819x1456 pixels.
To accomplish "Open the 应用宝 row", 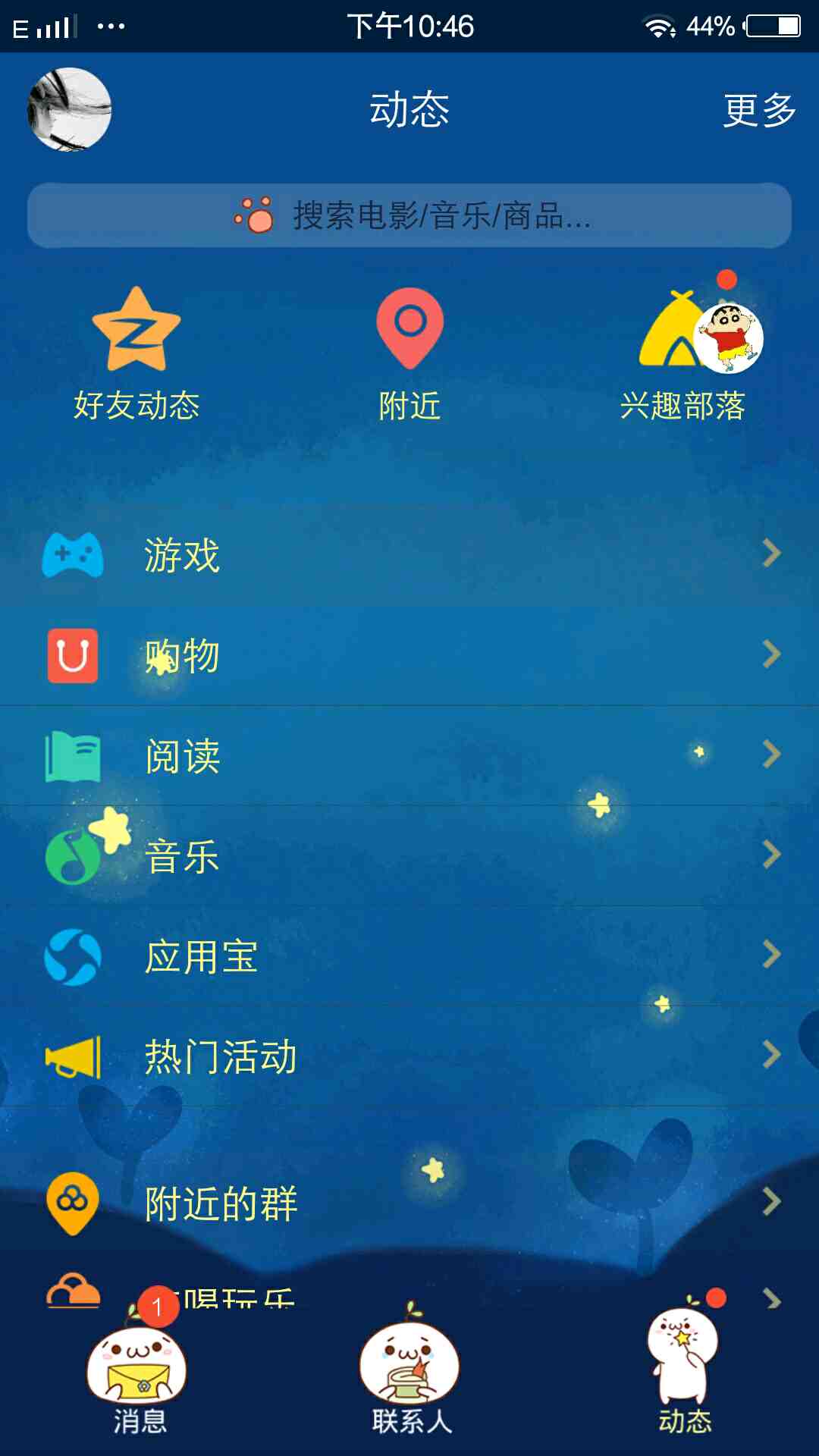I will tap(409, 955).
